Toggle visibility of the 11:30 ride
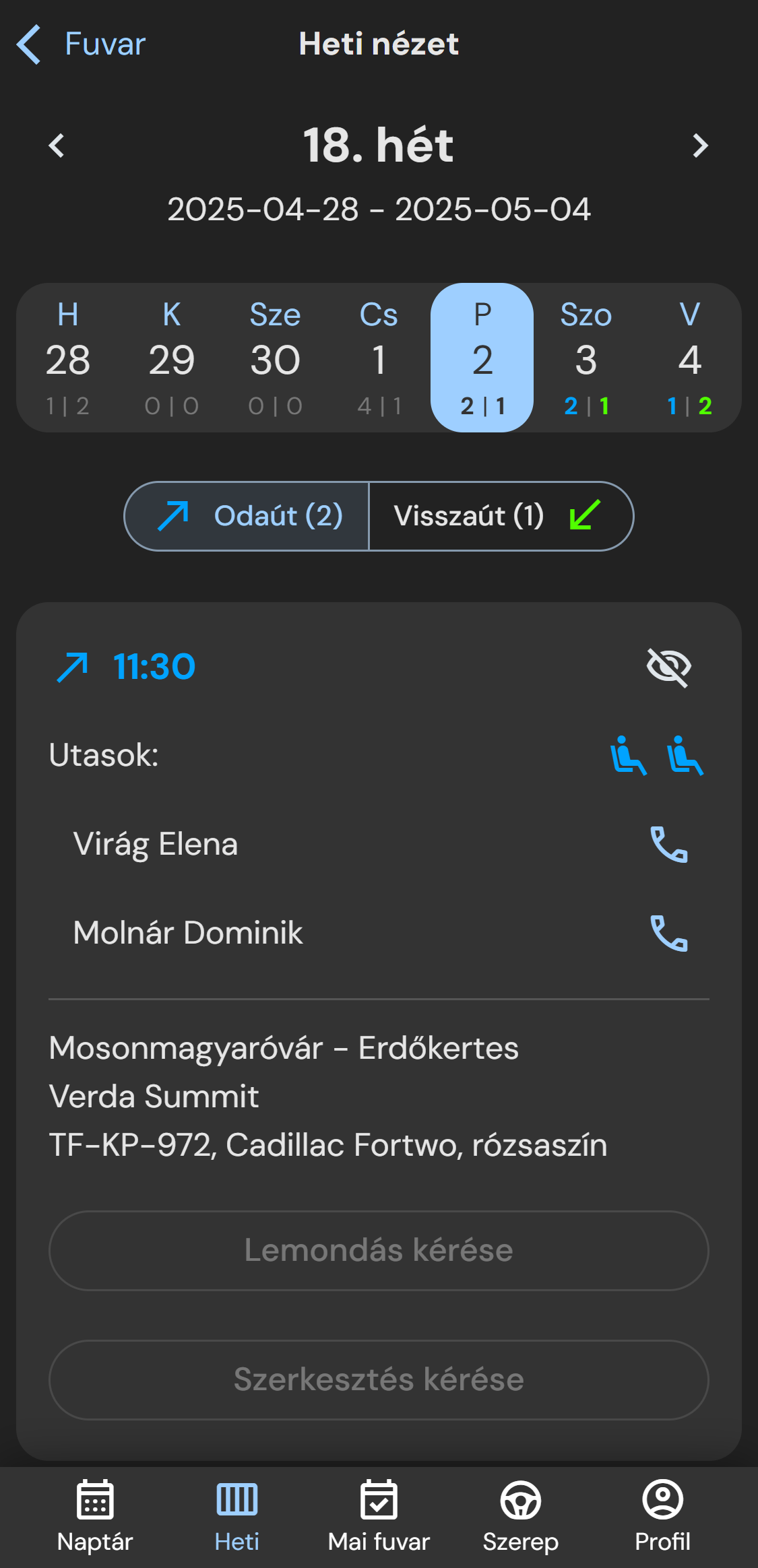The image size is (758, 1568). [668, 667]
